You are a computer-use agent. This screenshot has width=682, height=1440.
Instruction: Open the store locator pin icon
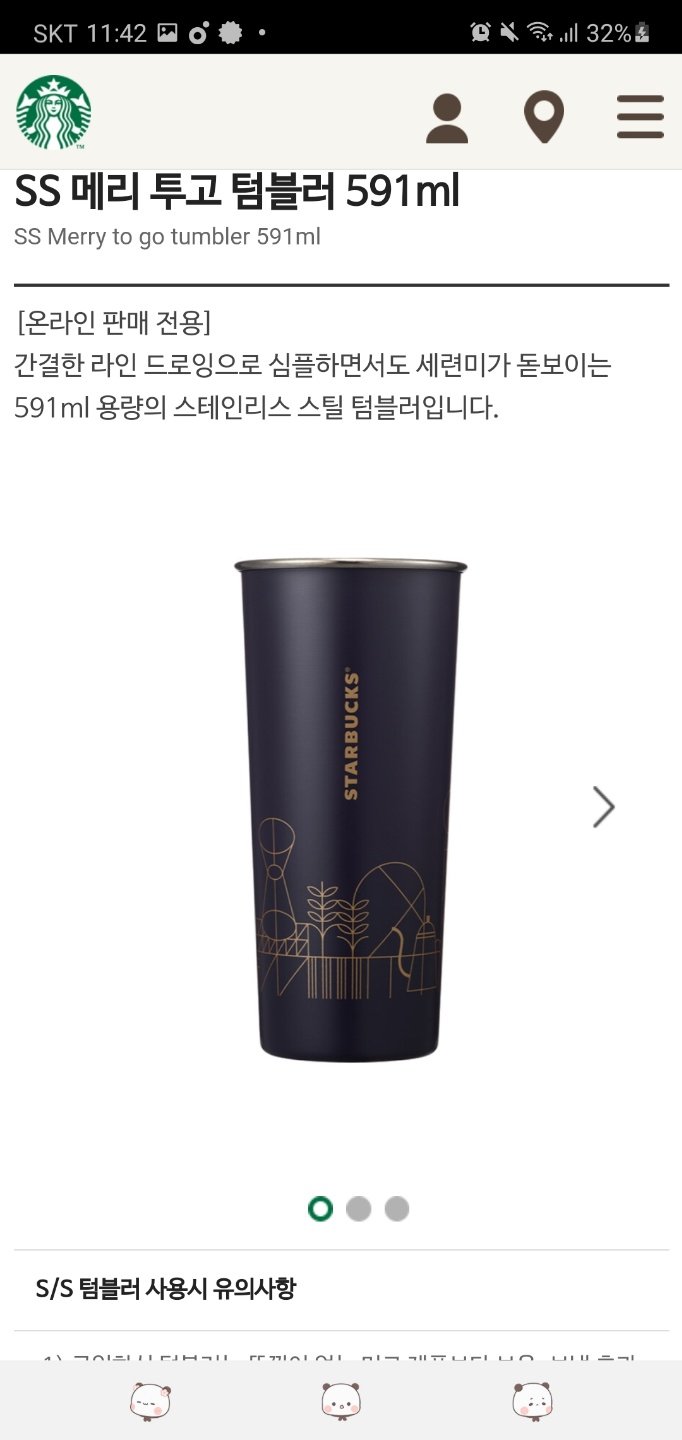point(544,118)
